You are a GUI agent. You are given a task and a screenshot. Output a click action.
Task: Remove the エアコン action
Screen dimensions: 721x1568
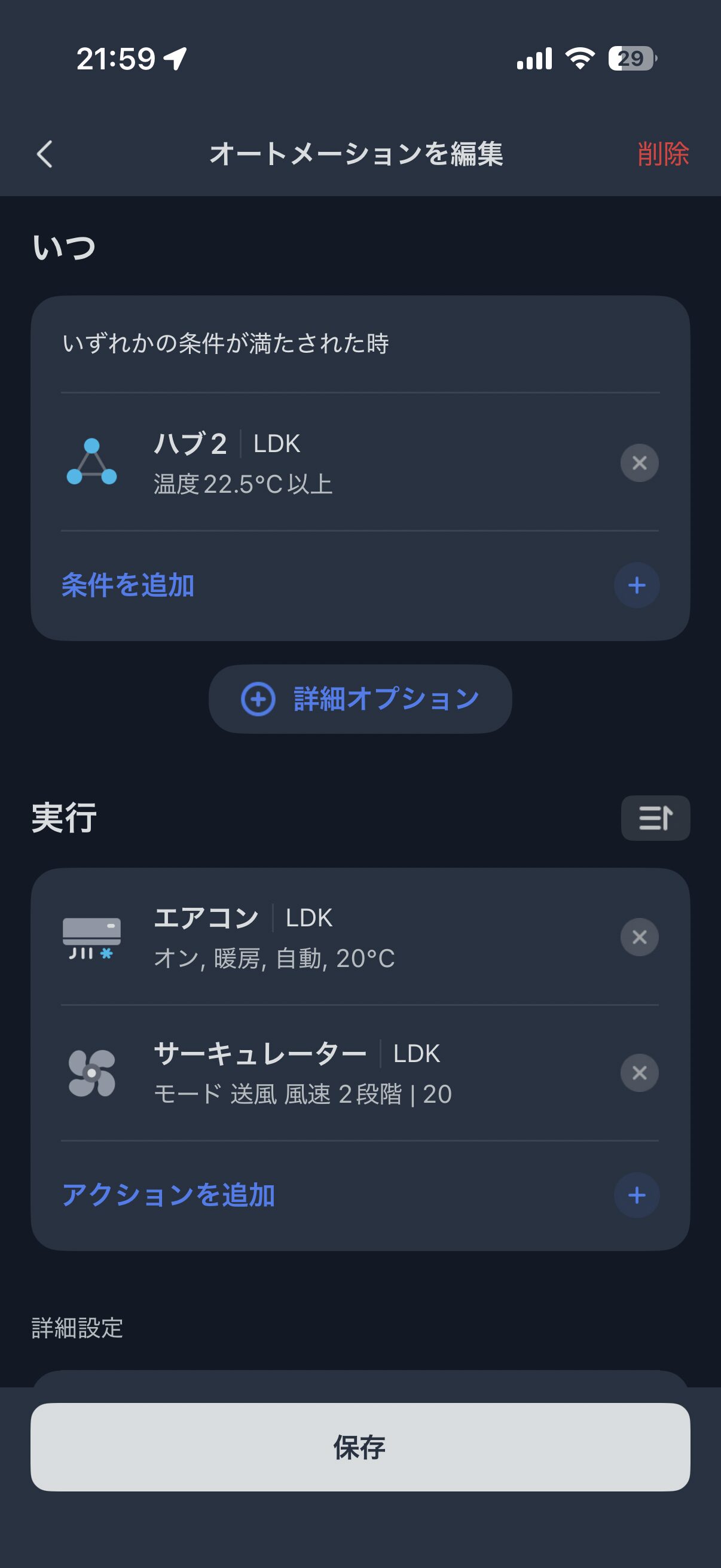[639, 938]
